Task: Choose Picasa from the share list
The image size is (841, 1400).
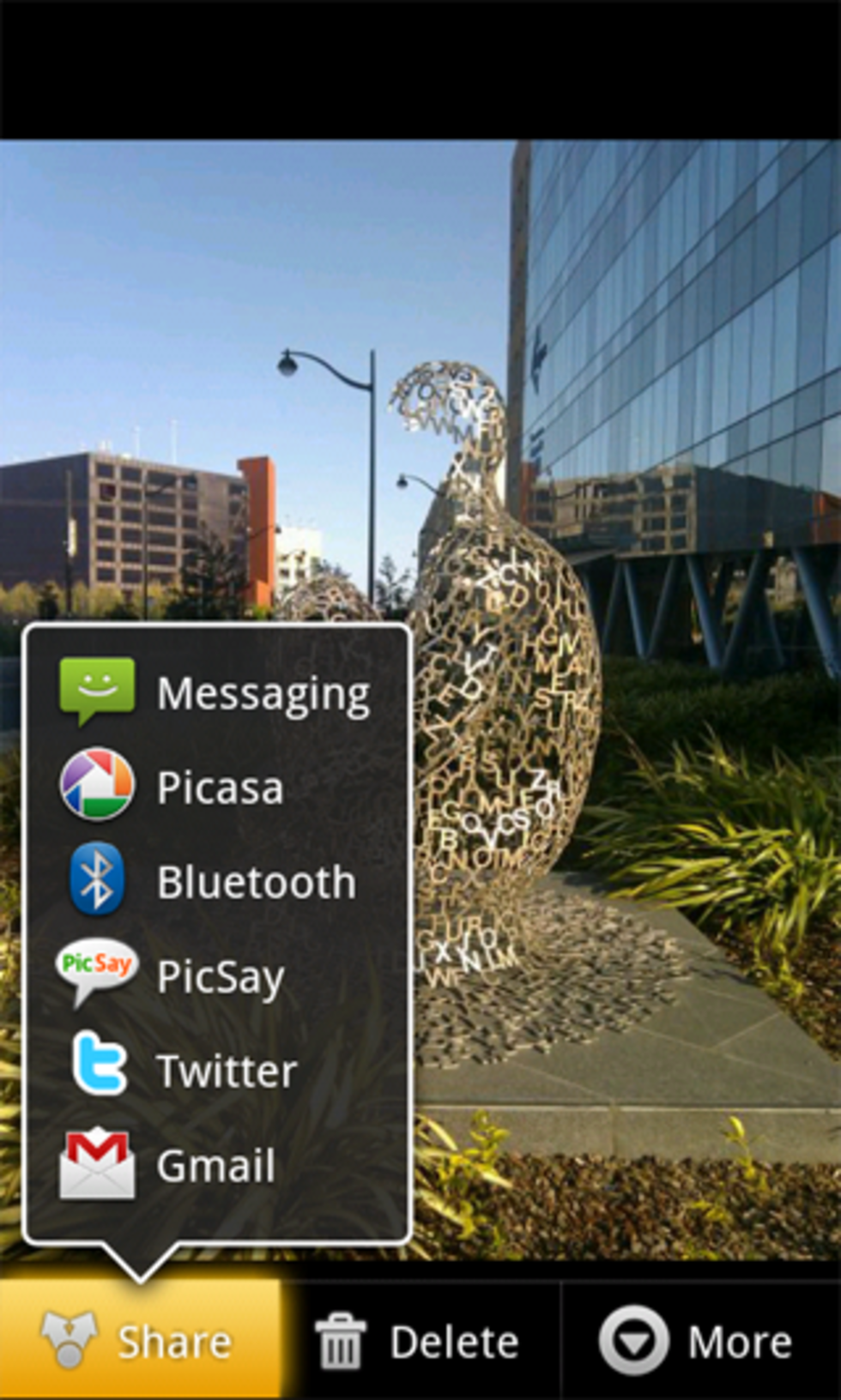Action: pos(216,787)
